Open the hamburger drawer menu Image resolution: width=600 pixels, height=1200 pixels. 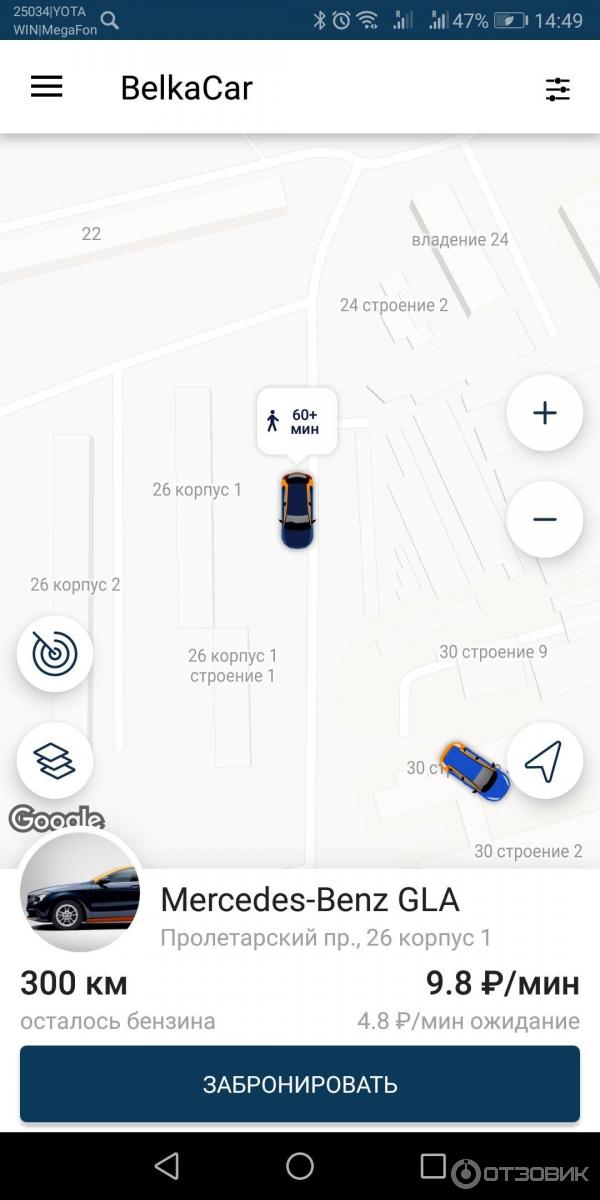pyautogui.click(x=46, y=87)
